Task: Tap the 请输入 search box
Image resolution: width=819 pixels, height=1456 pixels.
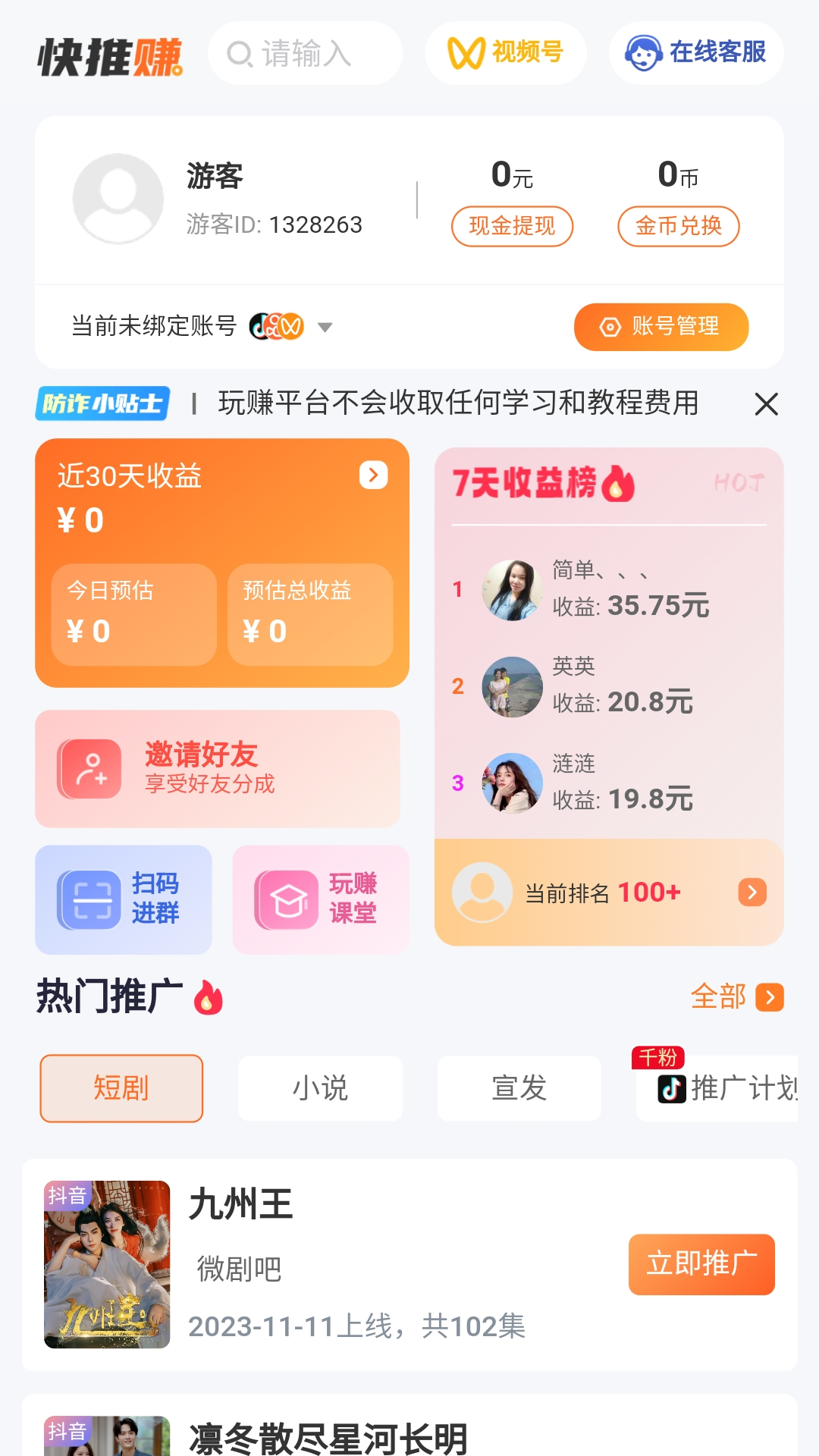Action: (x=306, y=54)
